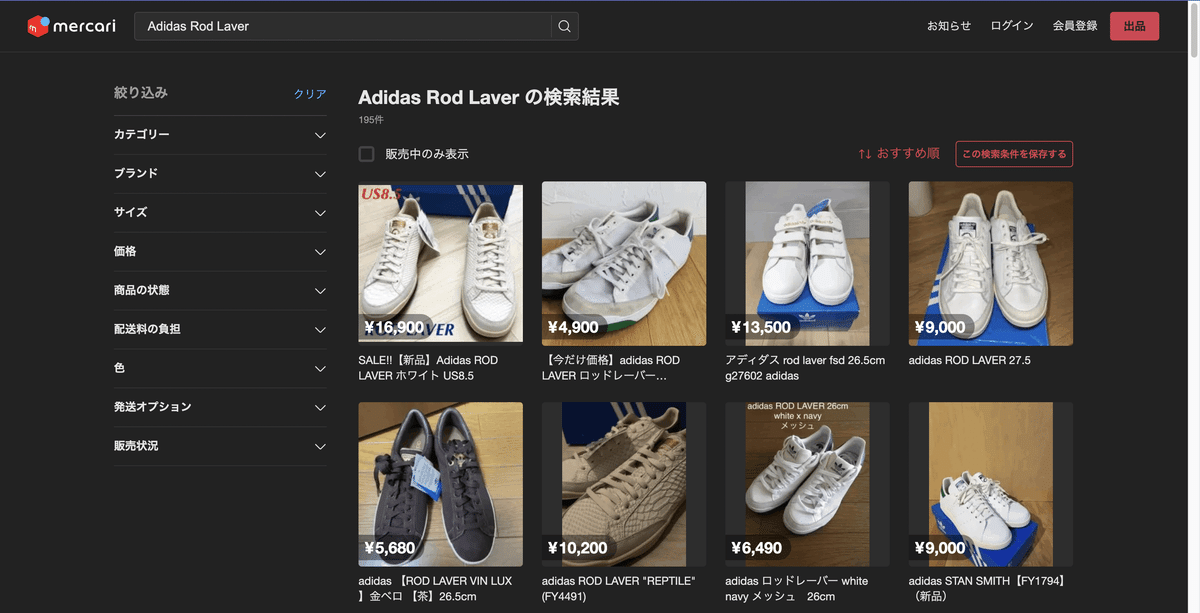The width and height of the screenshot is (1200, 613).
Task: Tap the red 出品 sell button
Action: (x=1134, y=26)
